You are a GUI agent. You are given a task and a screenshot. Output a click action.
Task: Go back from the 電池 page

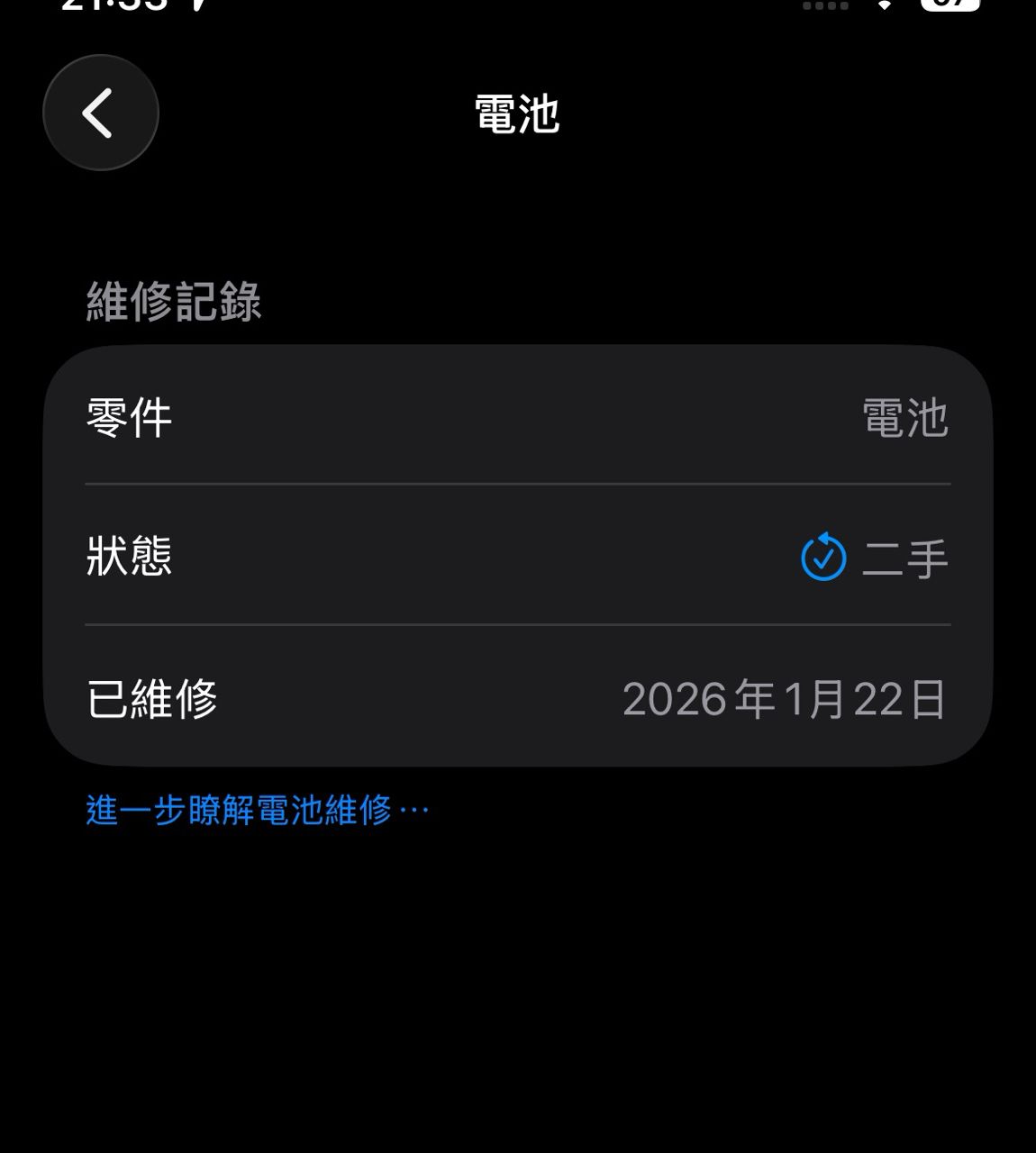coord(100,113)
